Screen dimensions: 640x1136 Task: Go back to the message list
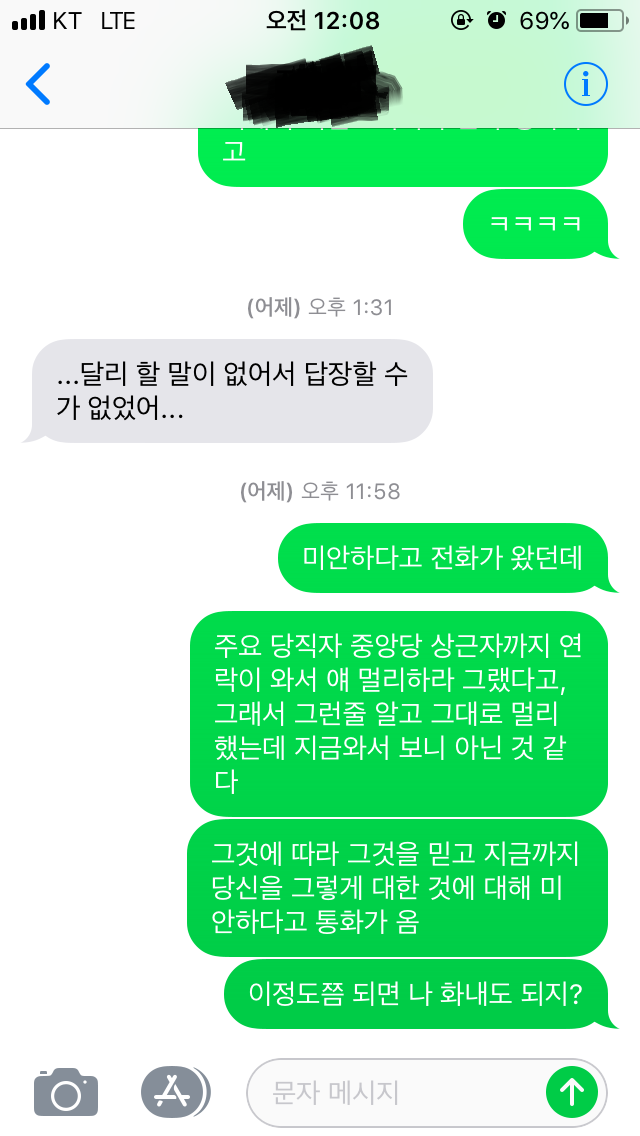(38, 84)
